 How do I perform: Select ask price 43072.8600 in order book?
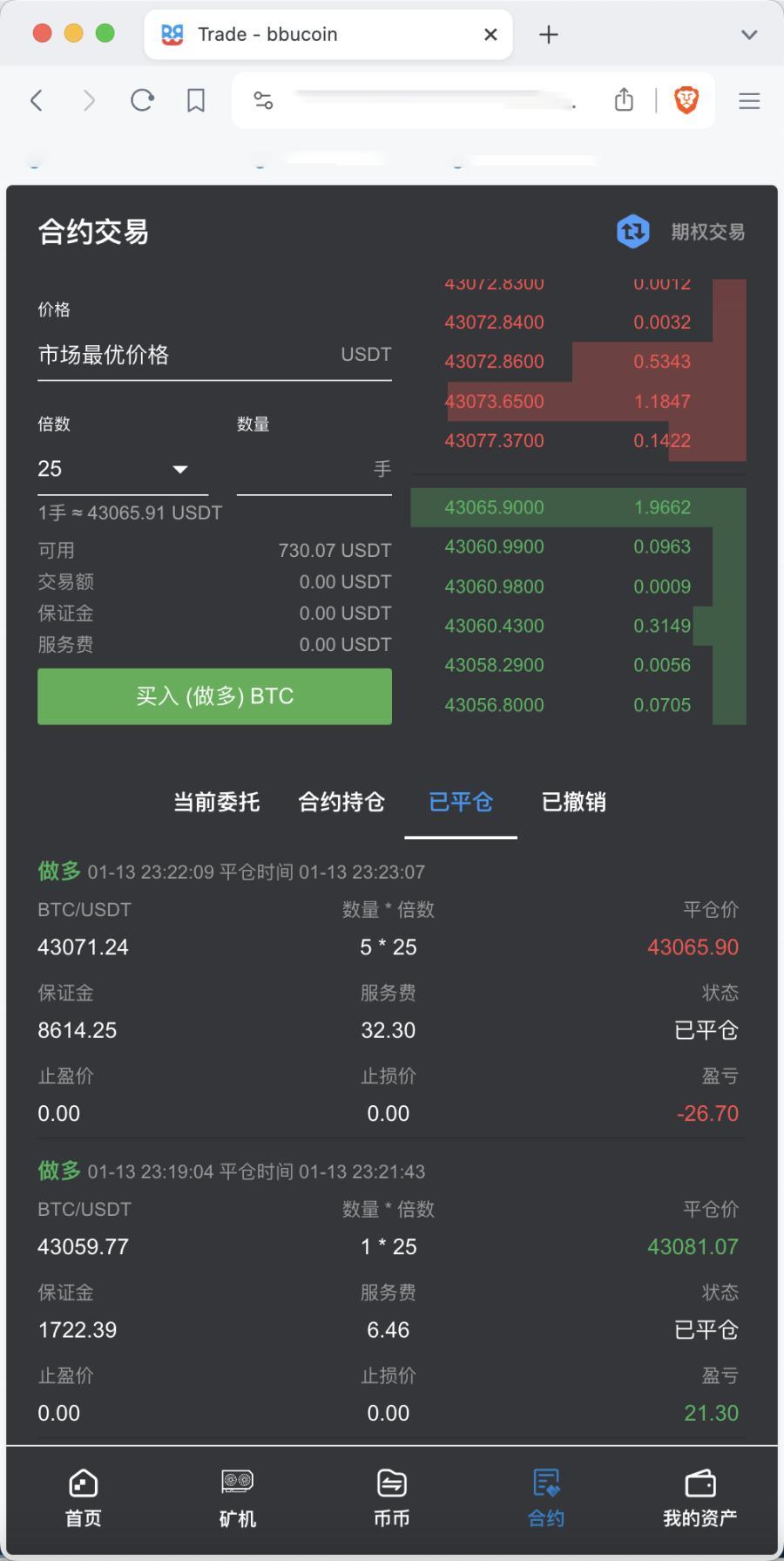click(x=494, y=362)
